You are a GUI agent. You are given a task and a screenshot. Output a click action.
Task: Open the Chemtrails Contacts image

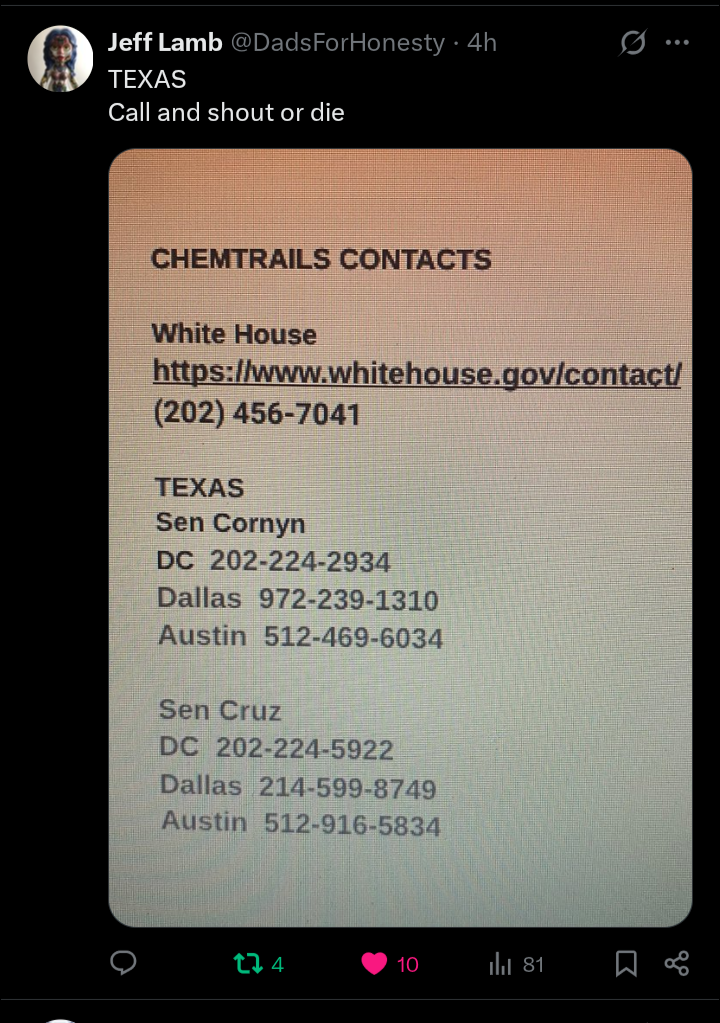tap(400, 537)
